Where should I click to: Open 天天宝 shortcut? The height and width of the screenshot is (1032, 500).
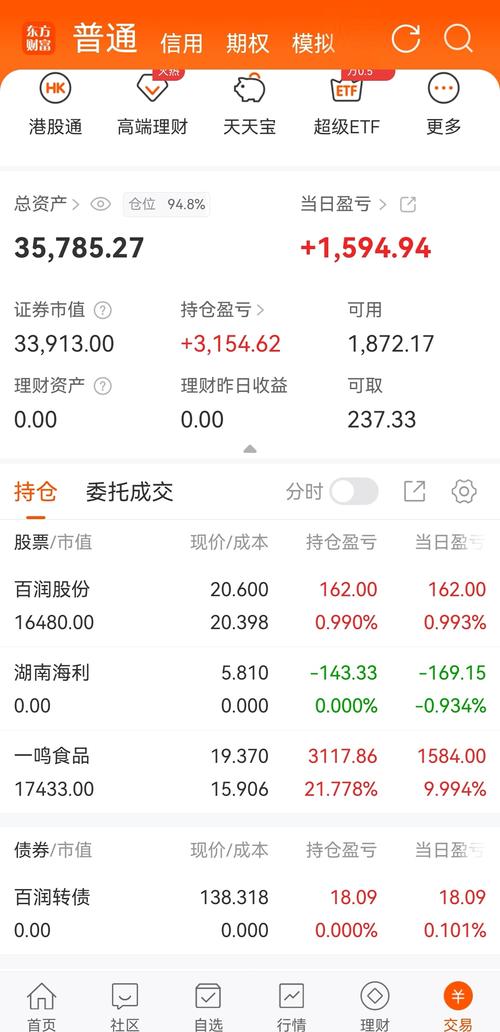[x=249, y=105]
